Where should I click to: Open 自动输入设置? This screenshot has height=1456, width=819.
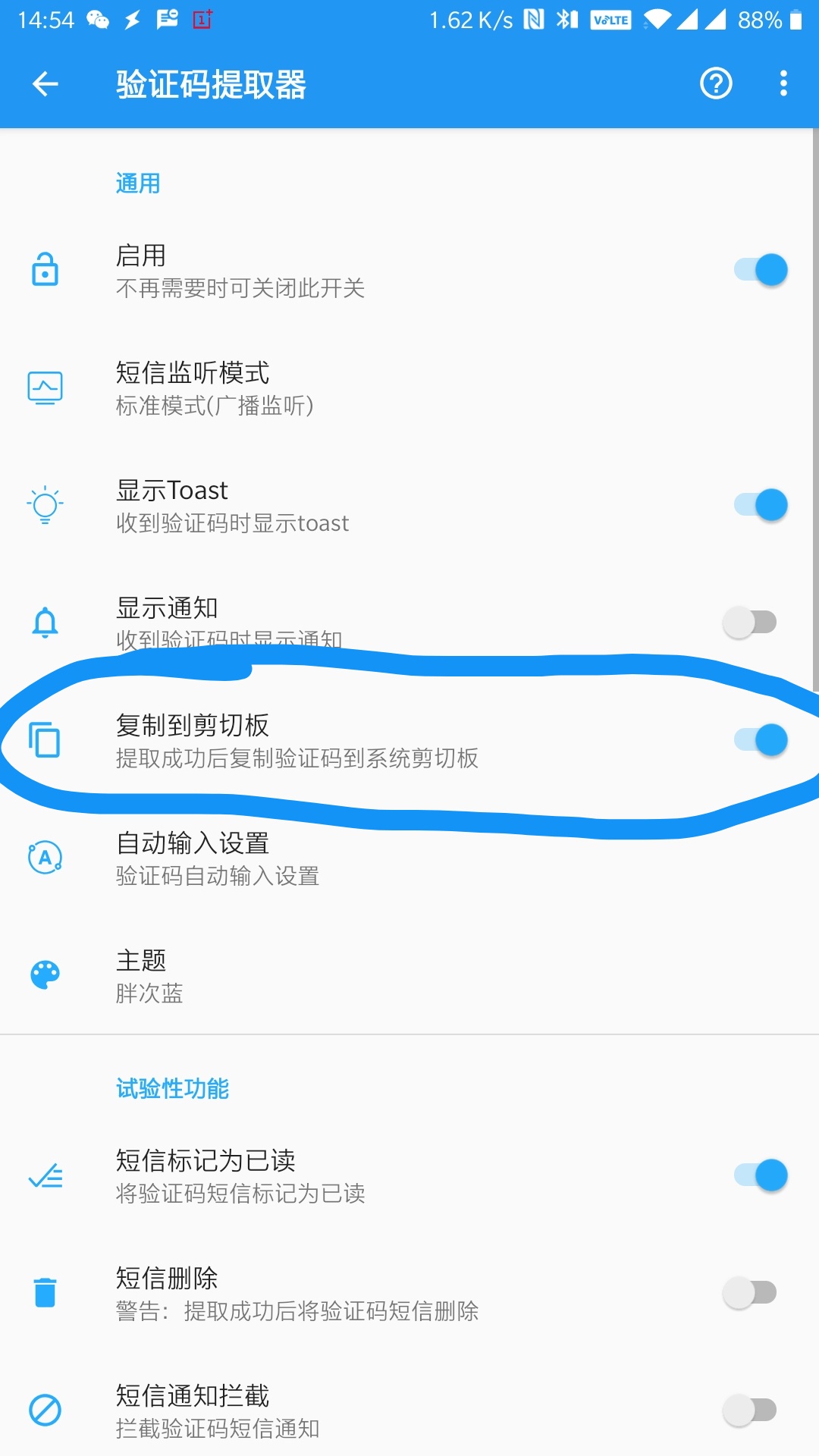(x=409, y=858)
